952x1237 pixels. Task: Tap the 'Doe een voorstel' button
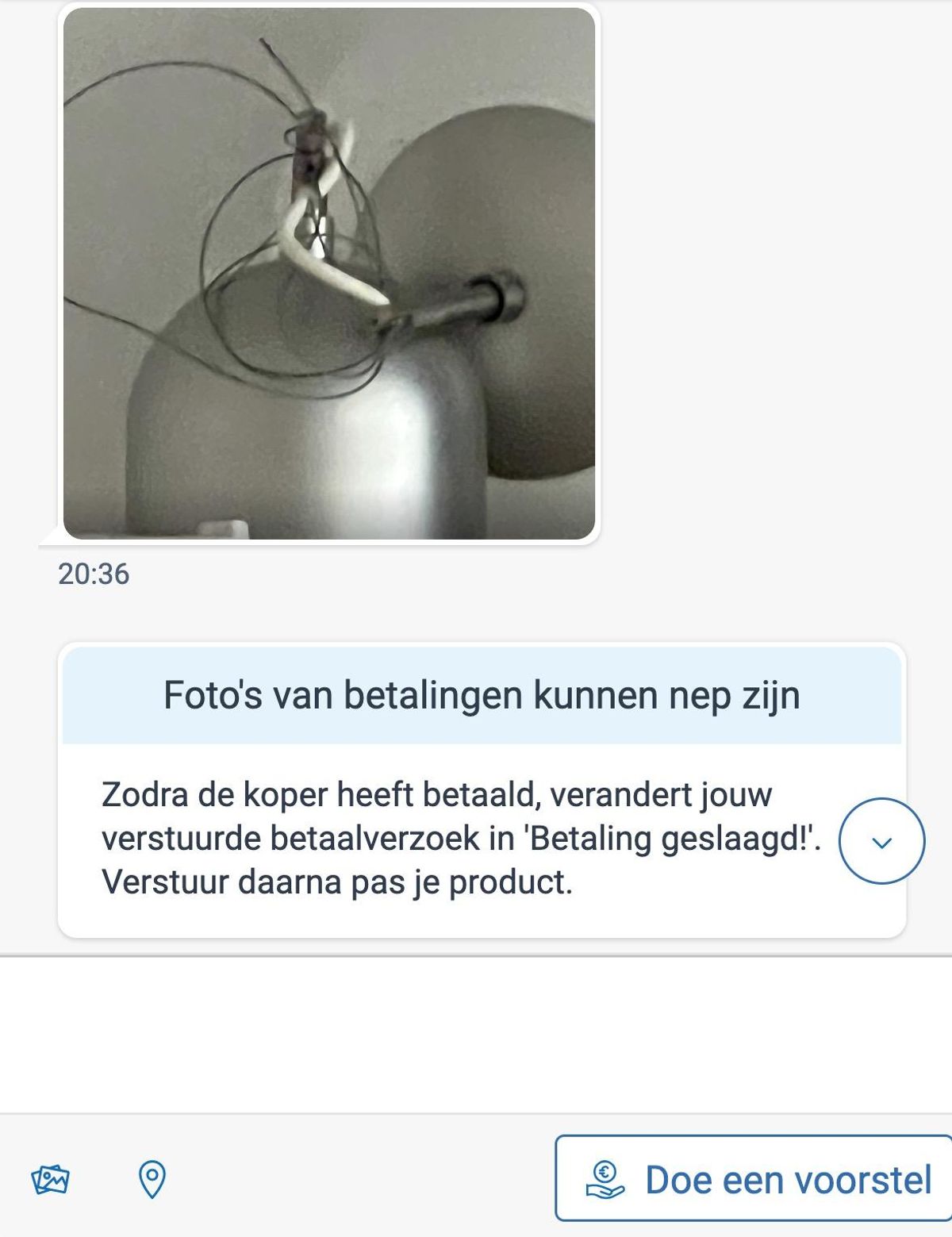[758, 1179]
